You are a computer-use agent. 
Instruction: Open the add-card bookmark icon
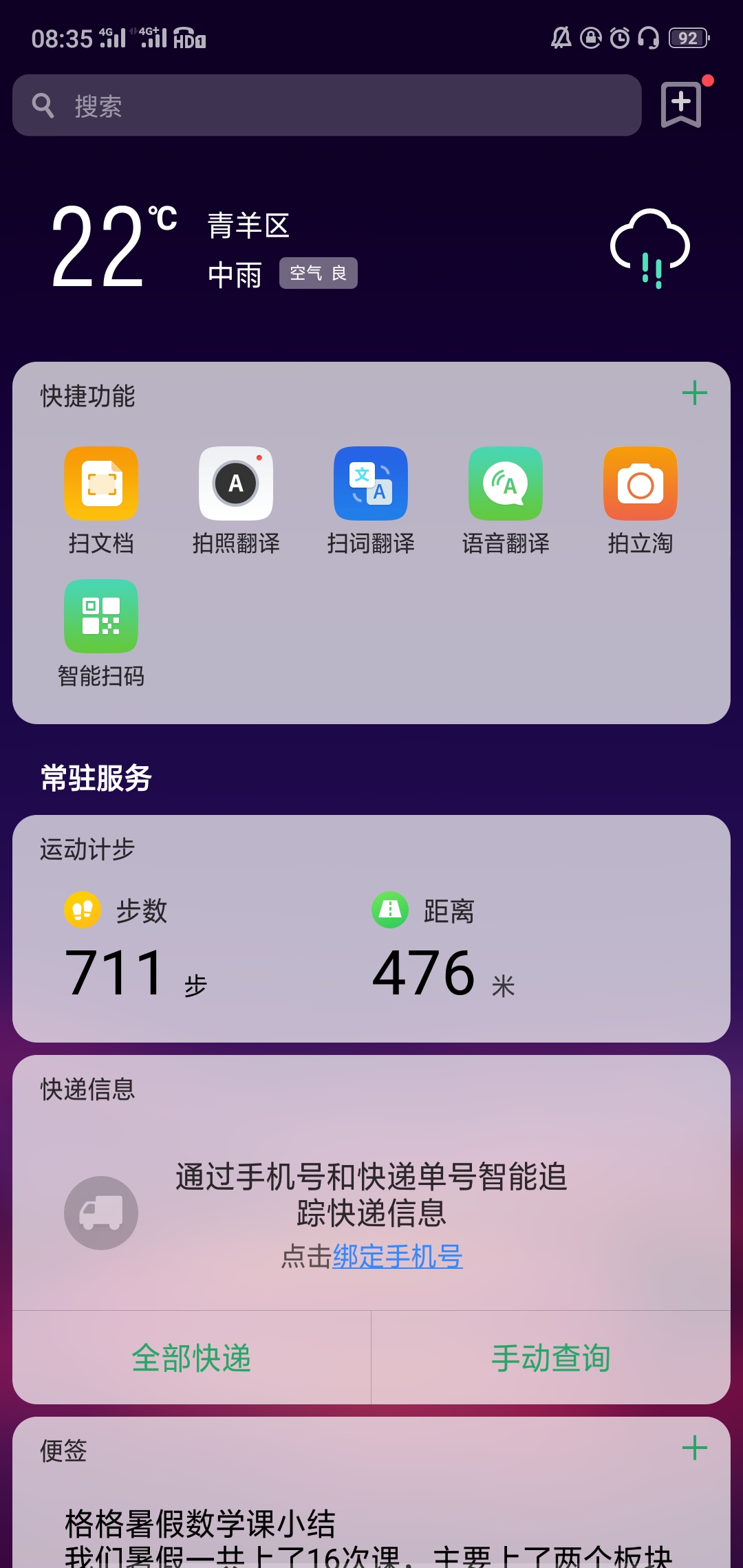[681, 105]
